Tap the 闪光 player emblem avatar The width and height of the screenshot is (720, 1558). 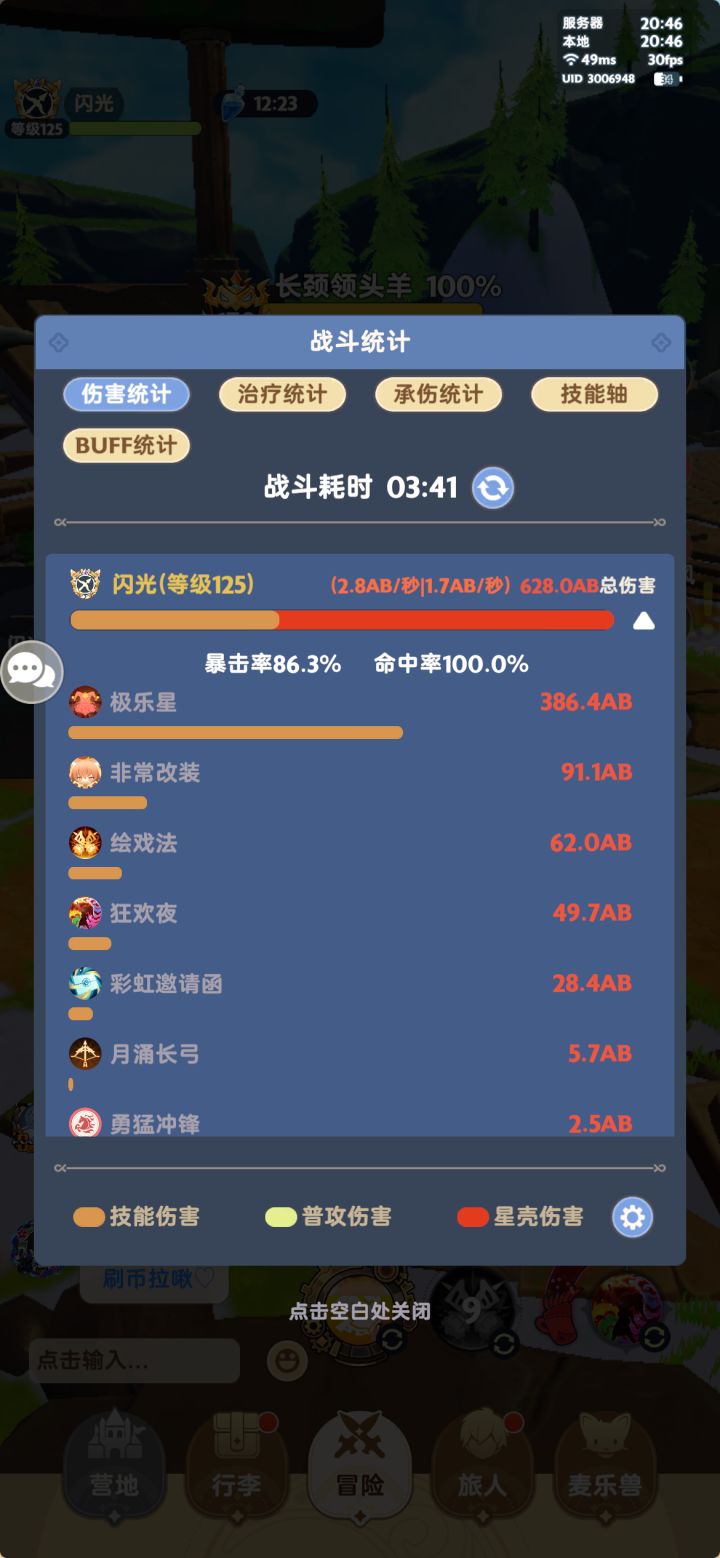point(86,580)
